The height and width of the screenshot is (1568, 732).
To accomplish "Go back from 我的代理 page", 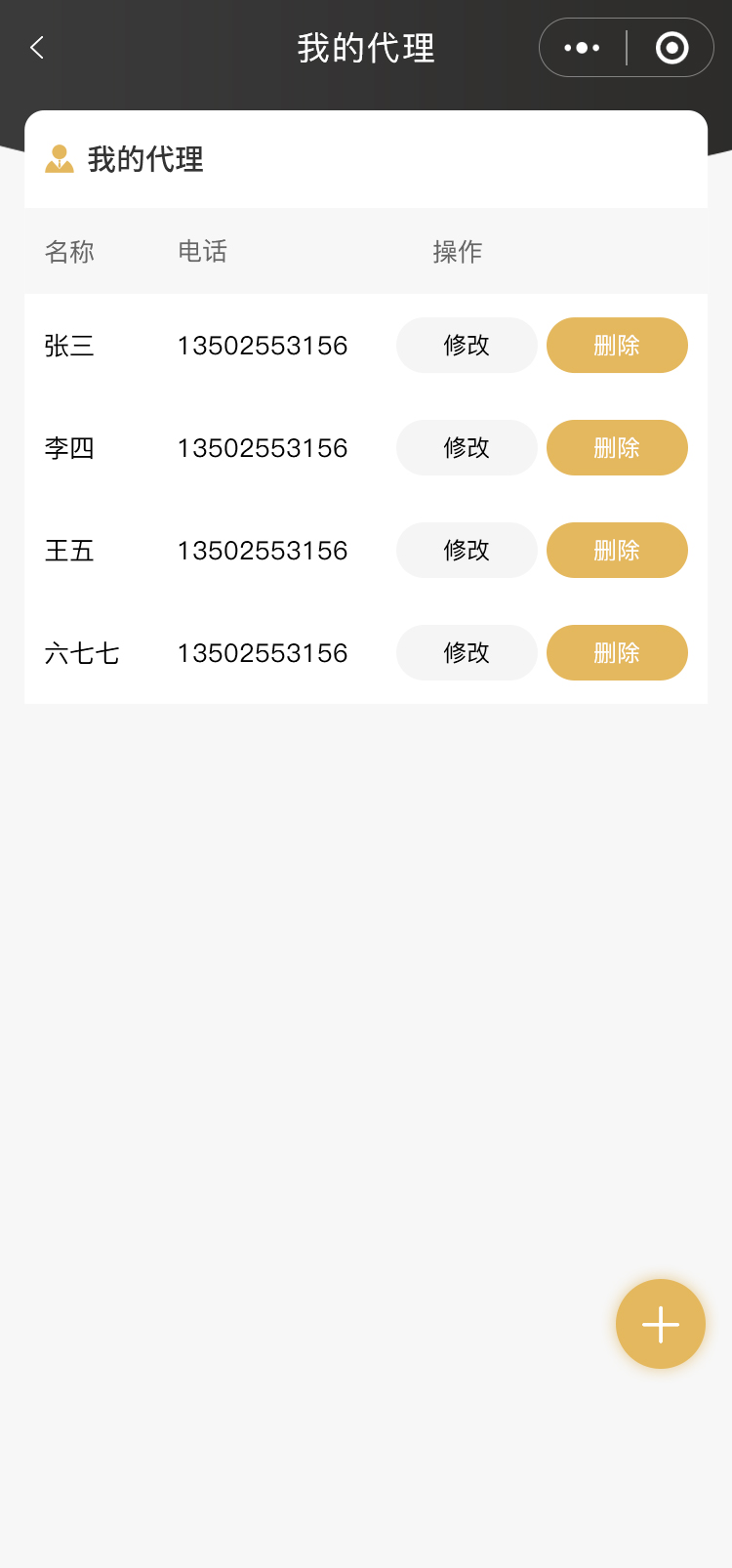I will (37, 48).
